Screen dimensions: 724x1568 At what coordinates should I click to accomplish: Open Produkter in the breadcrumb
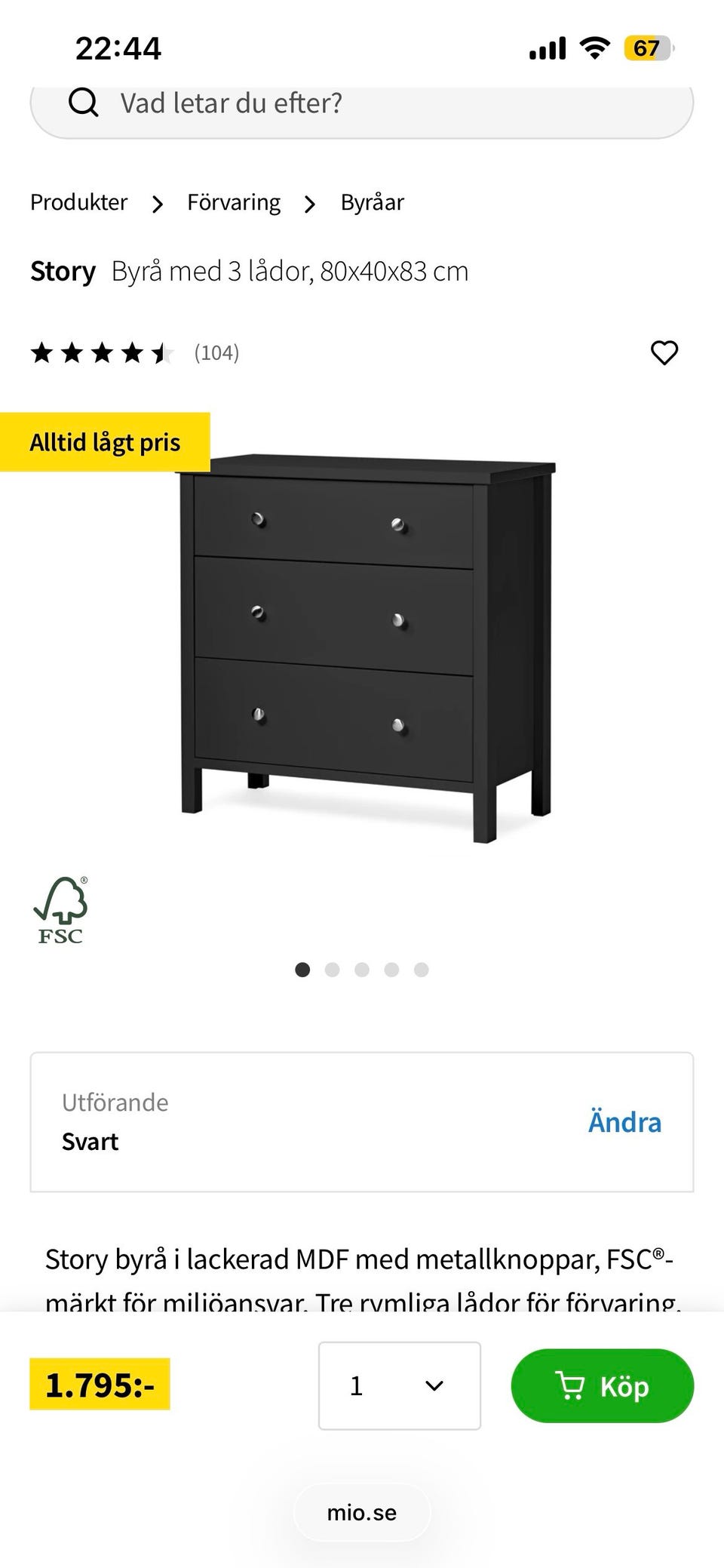click(x=78, y=202)
